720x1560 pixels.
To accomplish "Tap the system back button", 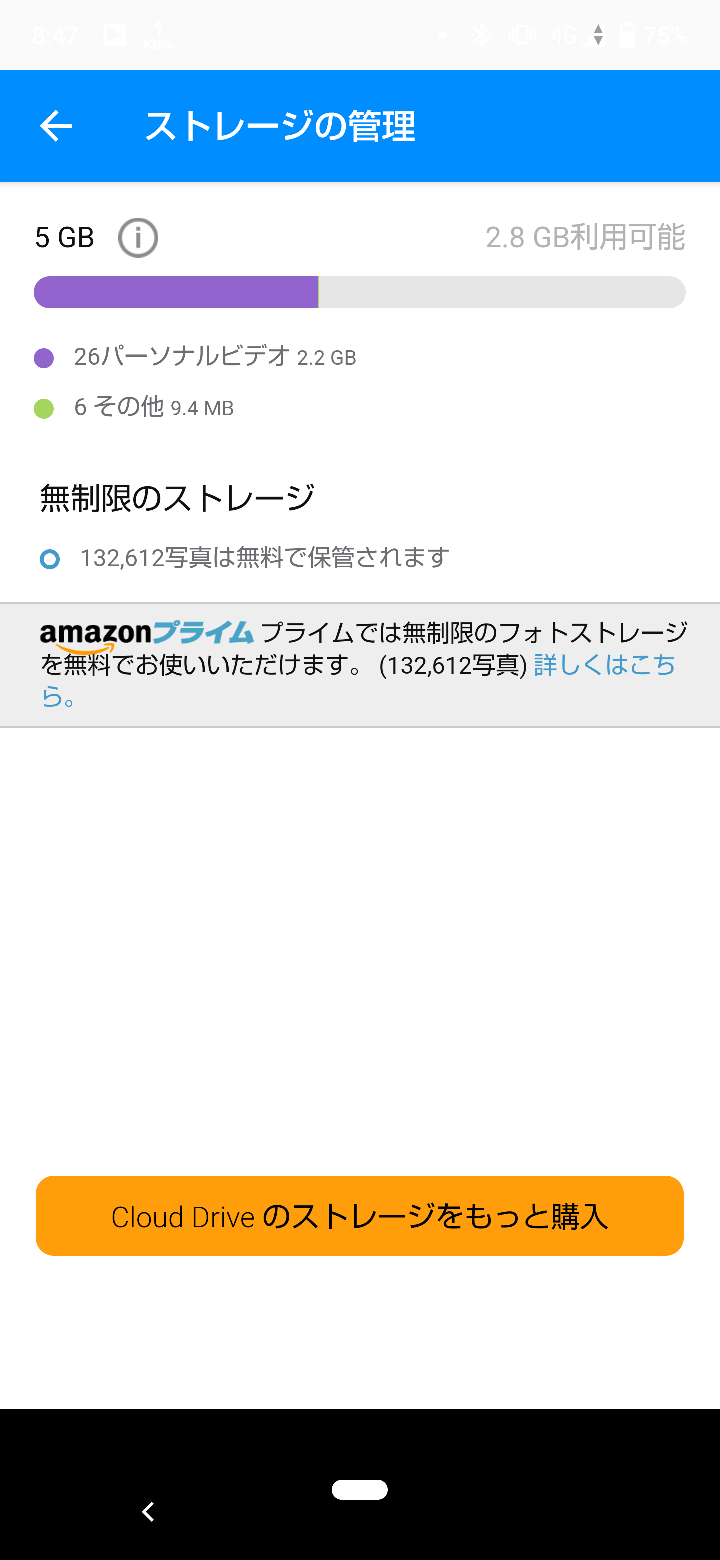I will (x=148, y=1512).
